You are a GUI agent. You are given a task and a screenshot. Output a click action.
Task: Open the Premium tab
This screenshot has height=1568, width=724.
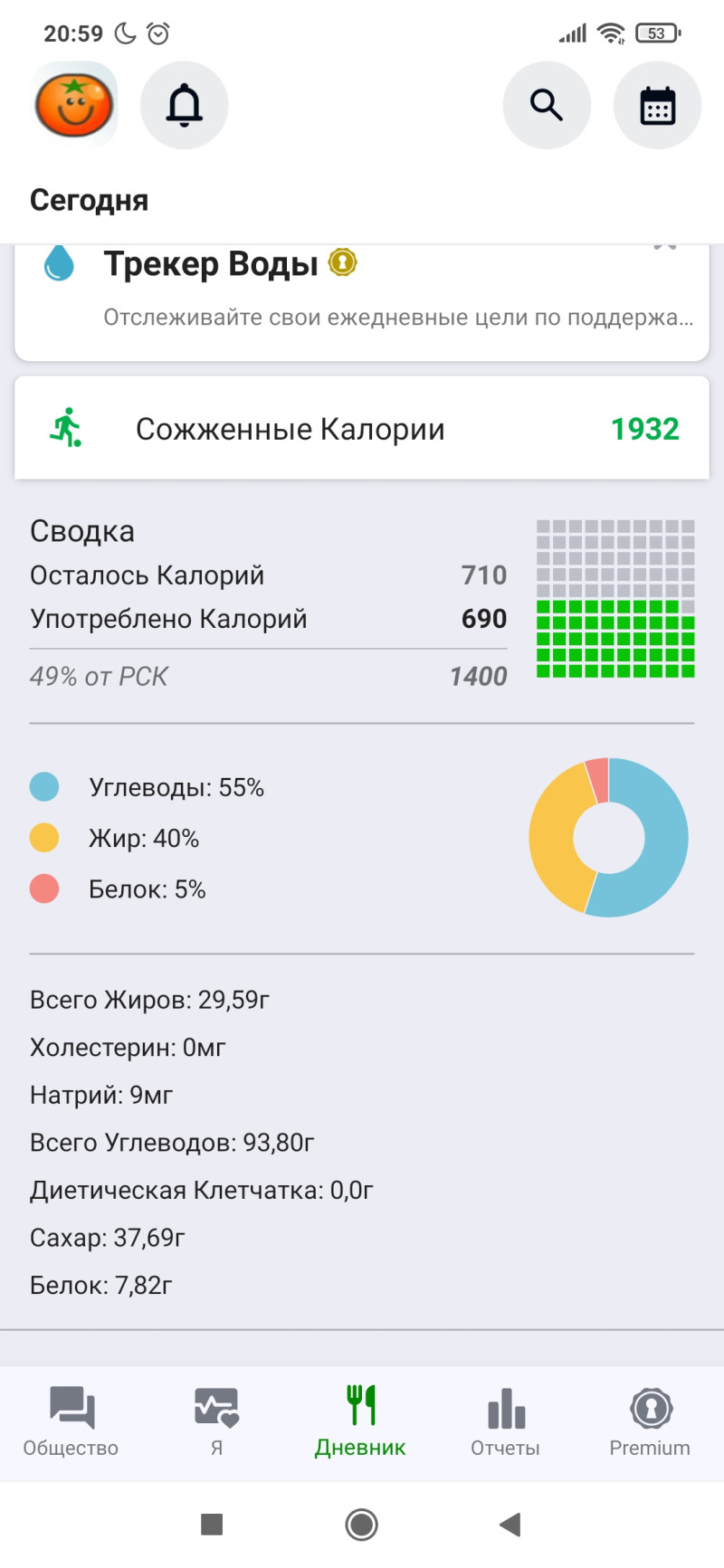650,1421
